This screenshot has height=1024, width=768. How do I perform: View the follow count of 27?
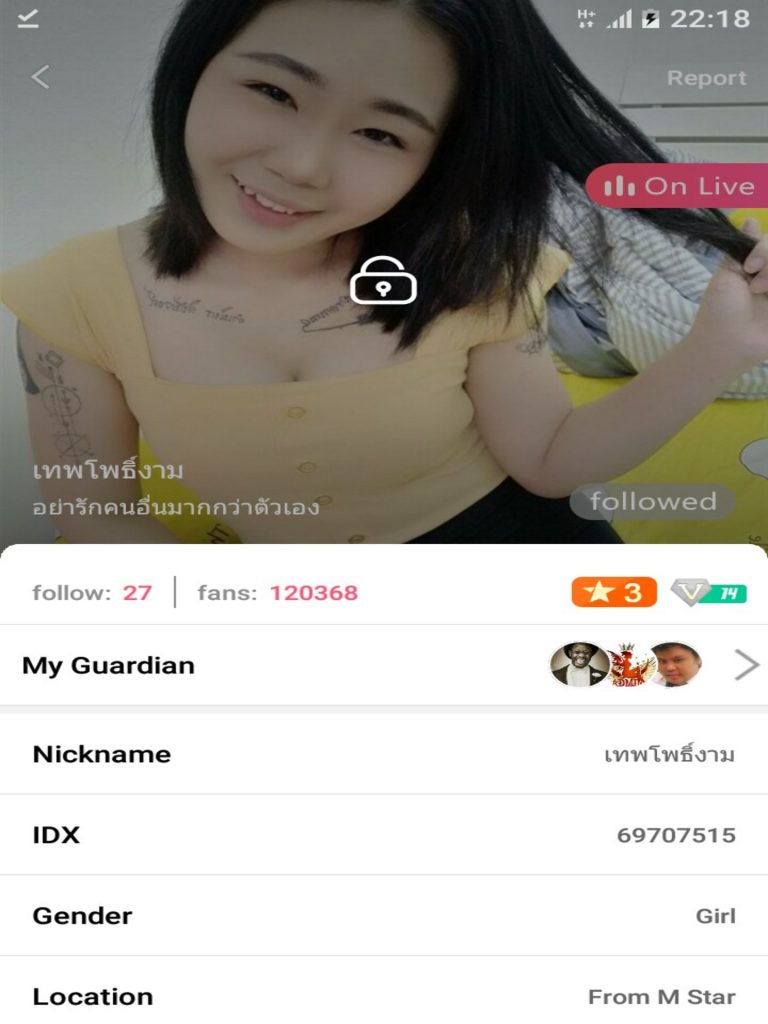(92, 592)
